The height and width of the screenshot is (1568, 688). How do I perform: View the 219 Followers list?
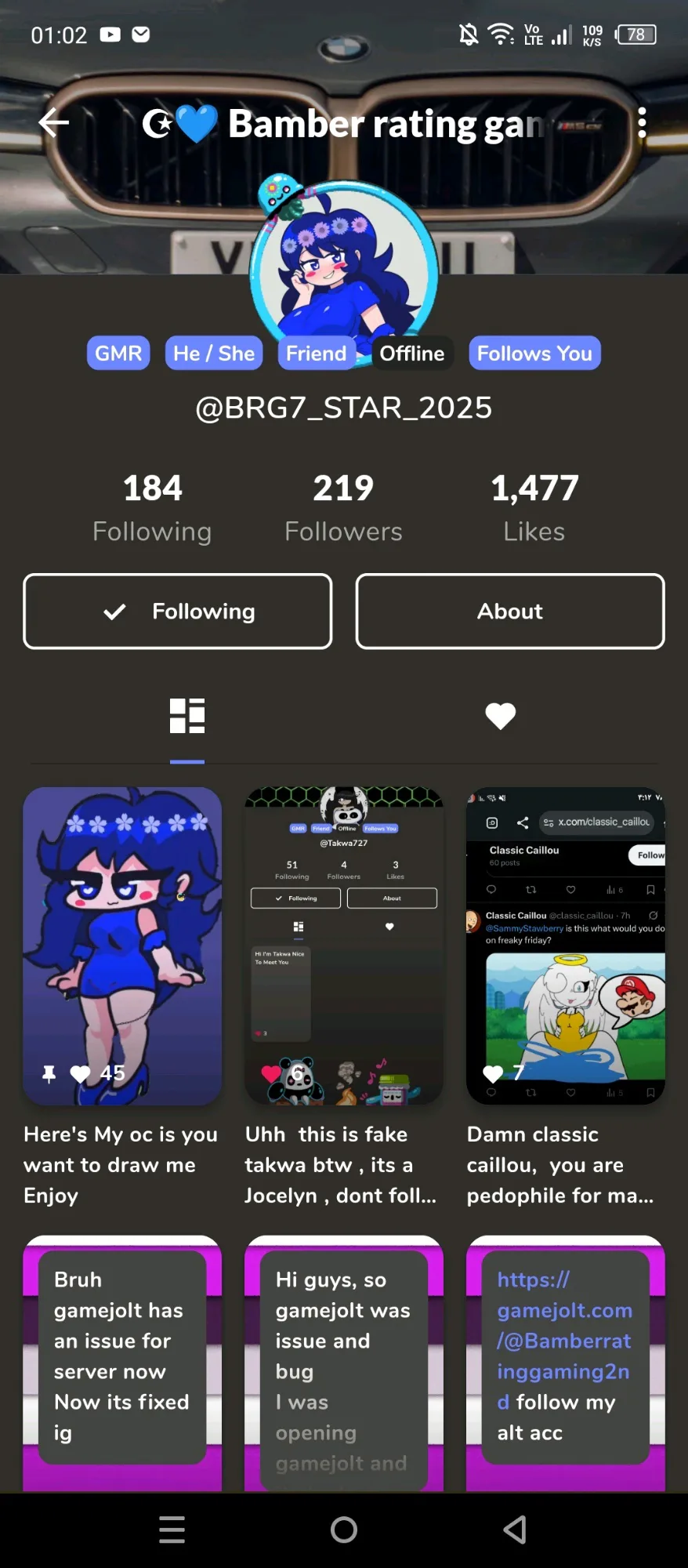[343, 508]
